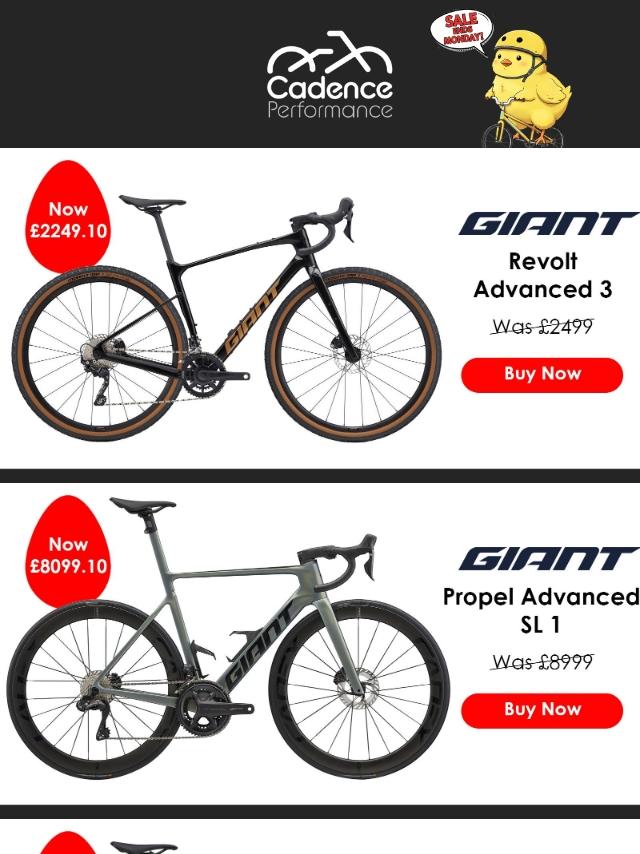Tap Buy Now for Propel Advanced SL 1
The width and height of the screenshot is (640, 854).
tap(541, 710)
